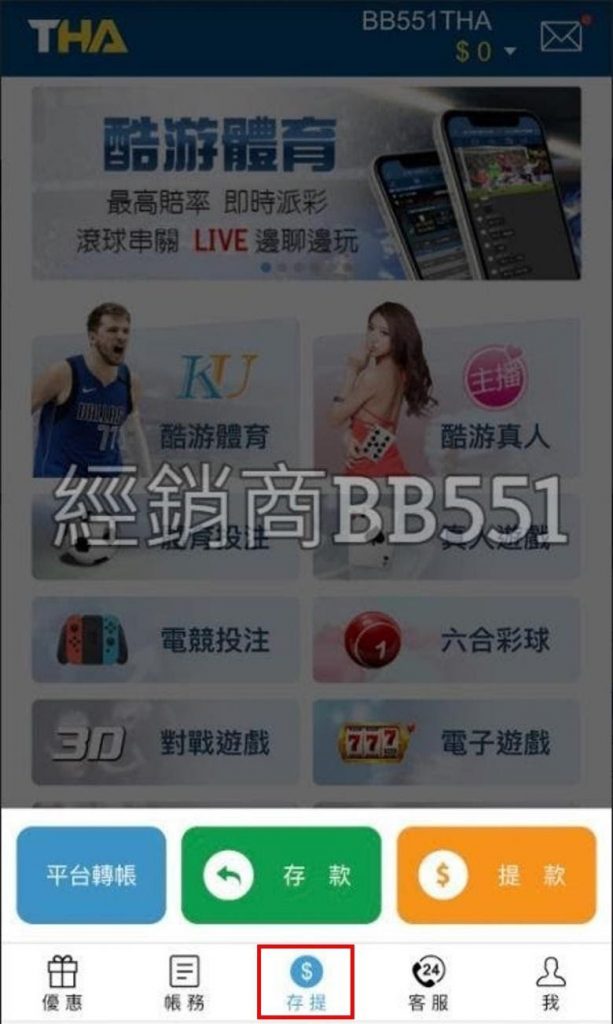Screen dimensions: 613x1024
Task: Open the 六合彩球 lottery tile
Action: coord(446,640)
